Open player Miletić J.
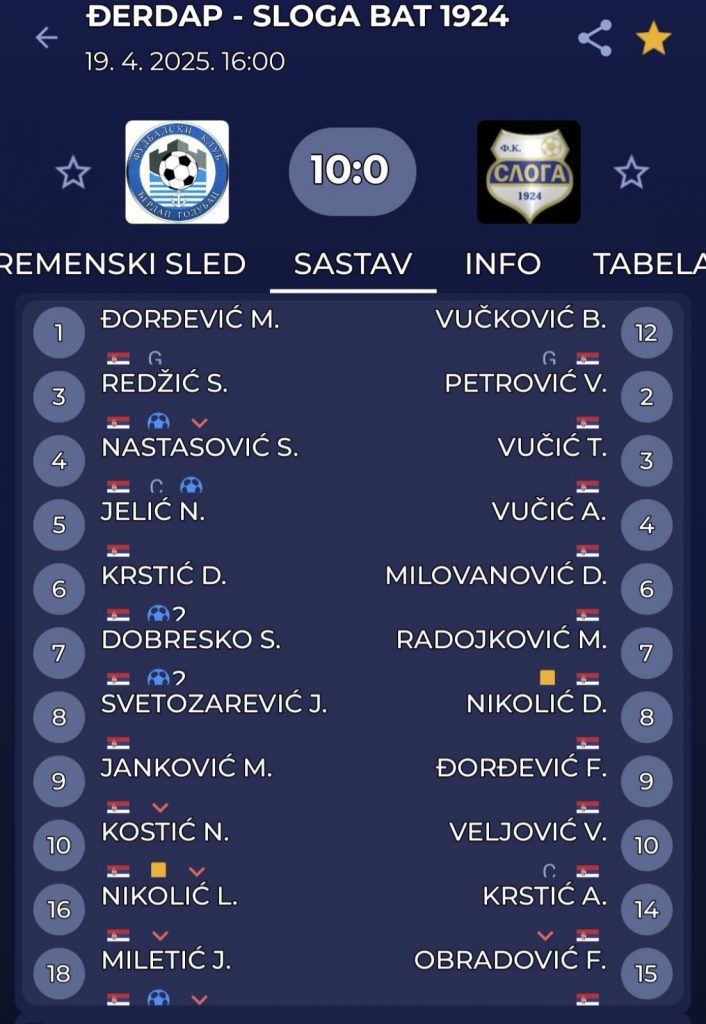Viewport: 706px width, 1024px height. [166, 960]
